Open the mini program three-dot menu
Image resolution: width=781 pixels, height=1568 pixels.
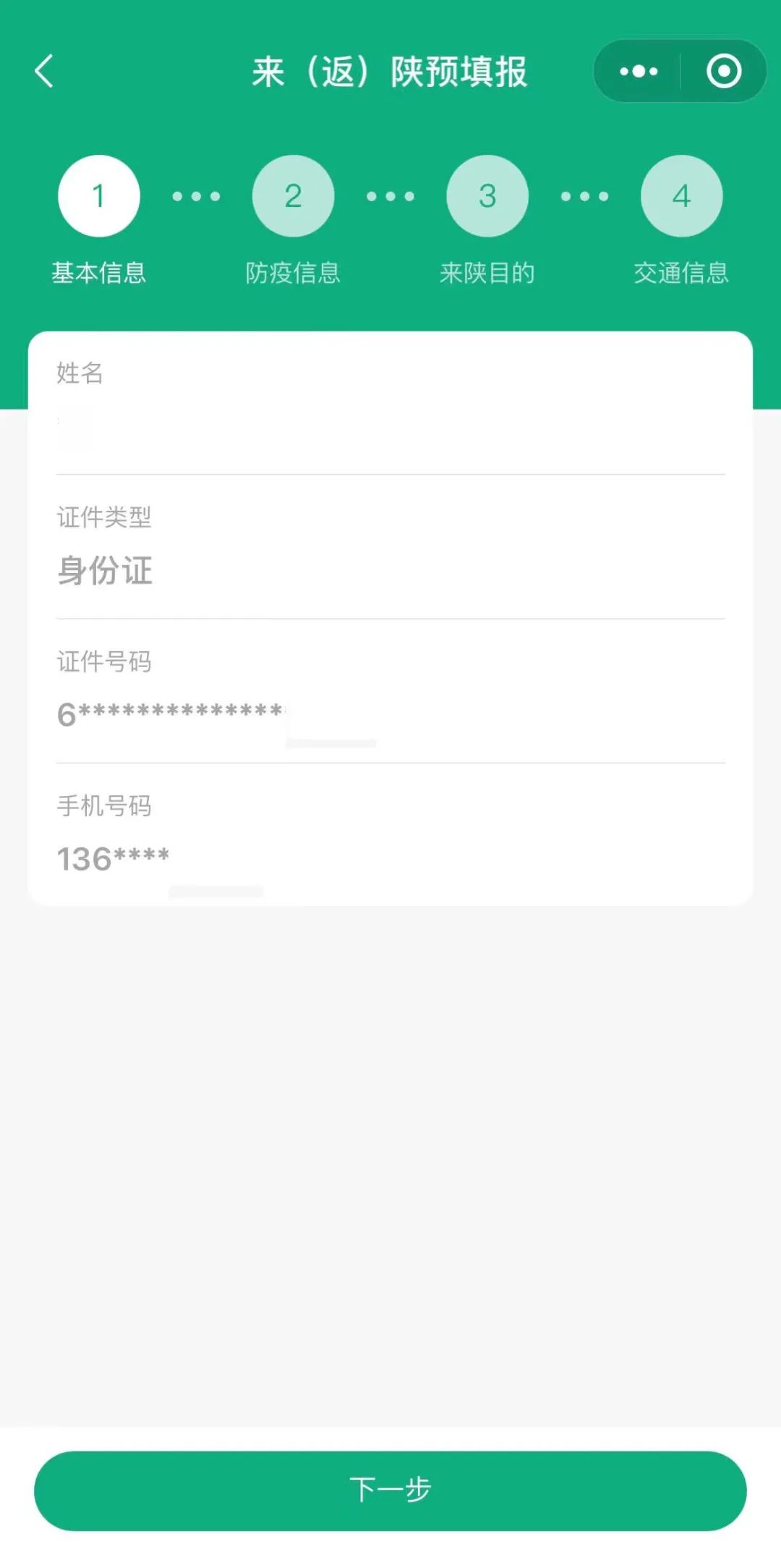click(639, 71)
